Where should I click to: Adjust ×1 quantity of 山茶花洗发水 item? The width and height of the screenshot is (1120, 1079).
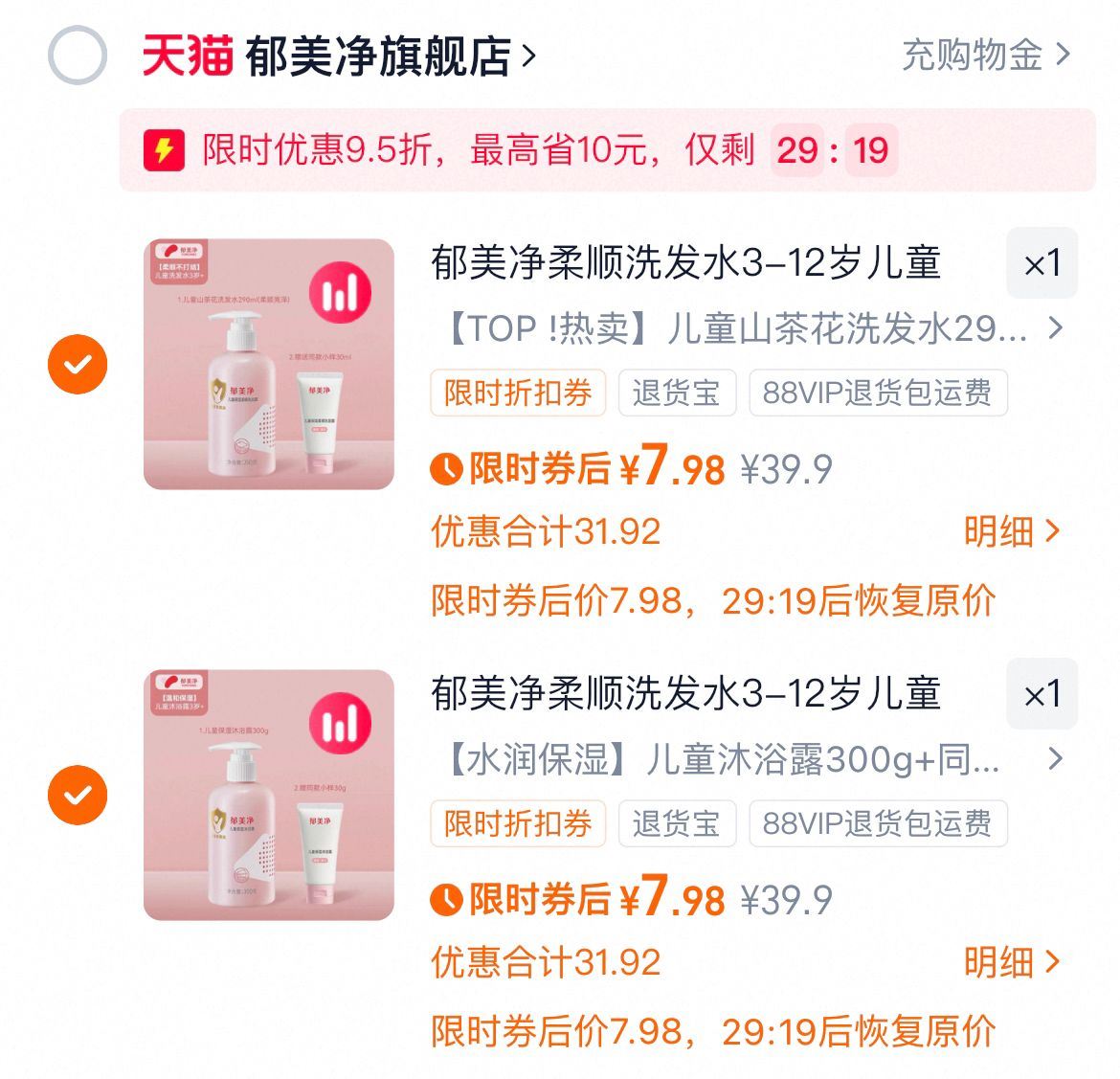(x=1042, y=263)
